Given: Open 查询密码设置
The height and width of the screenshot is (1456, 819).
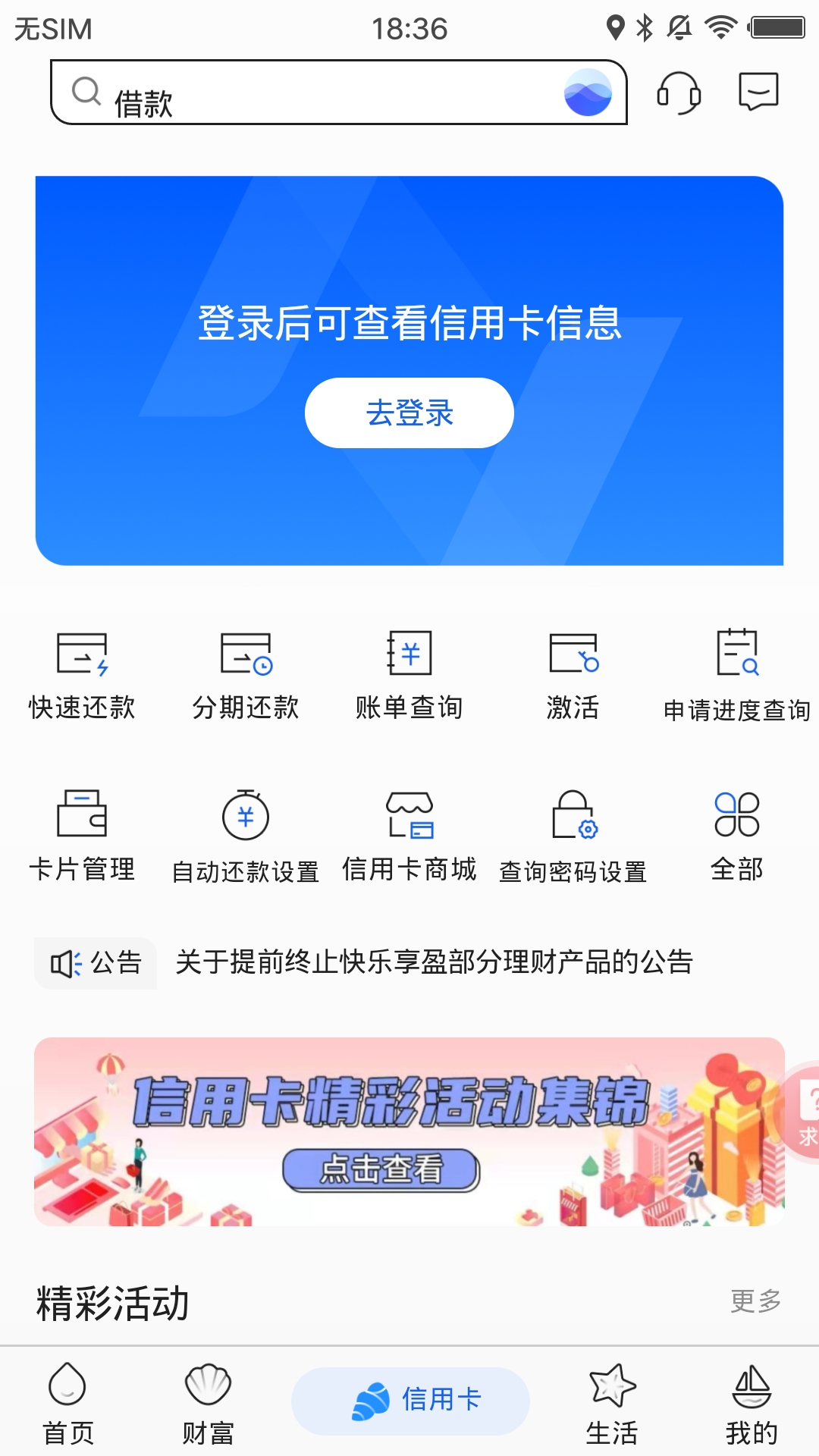Looking at the screenshot, I should 573,836.
